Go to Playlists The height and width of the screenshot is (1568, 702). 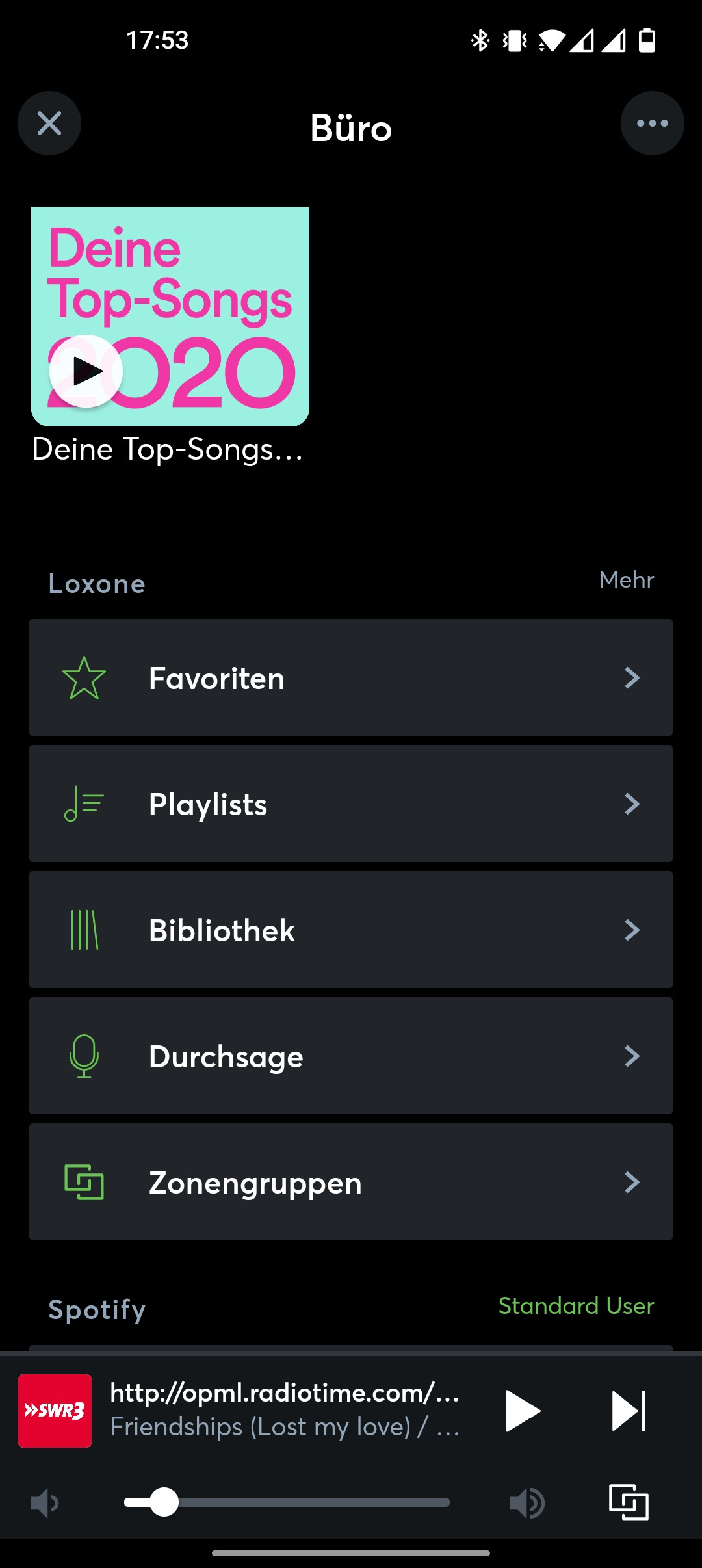pos(351,804)
